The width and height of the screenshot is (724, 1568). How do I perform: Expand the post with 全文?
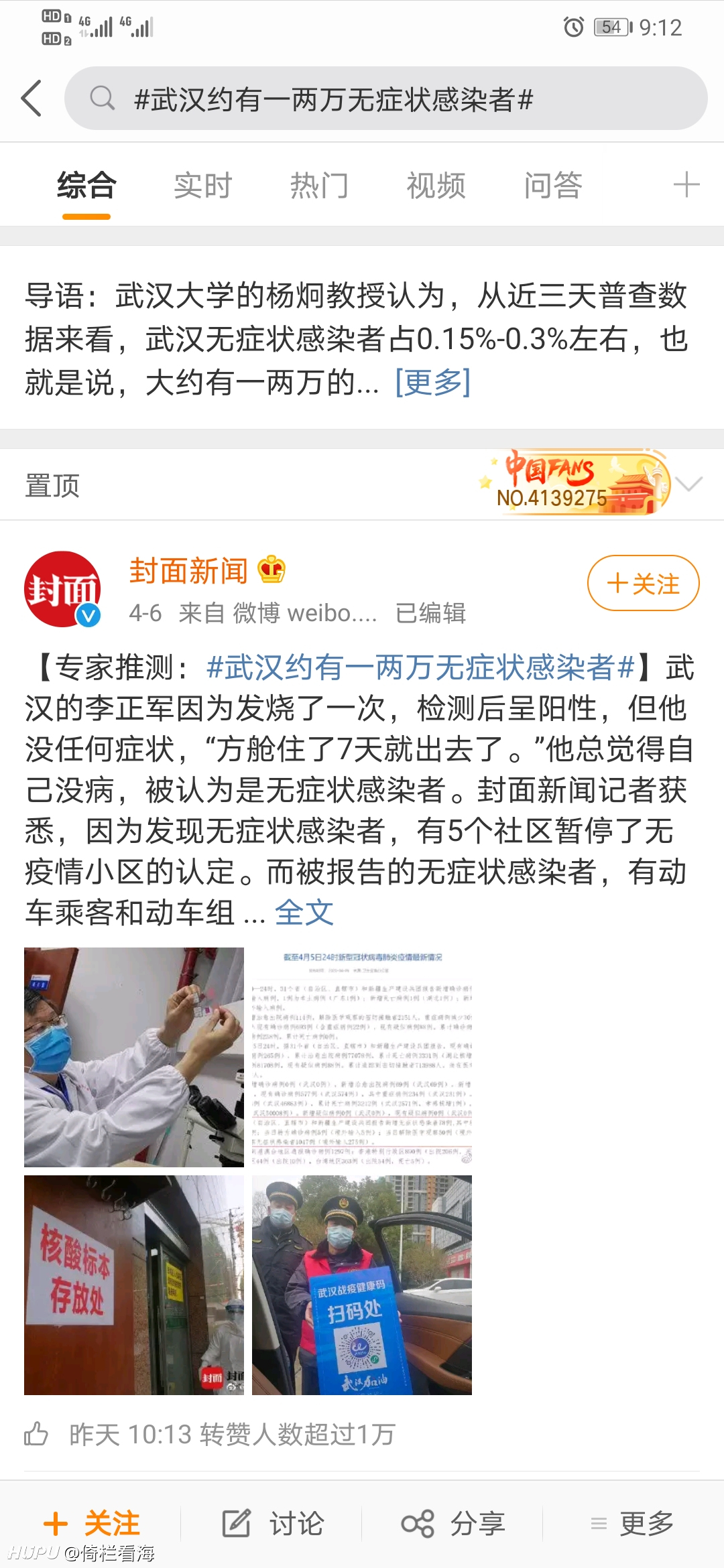click(x=304, y=913)
